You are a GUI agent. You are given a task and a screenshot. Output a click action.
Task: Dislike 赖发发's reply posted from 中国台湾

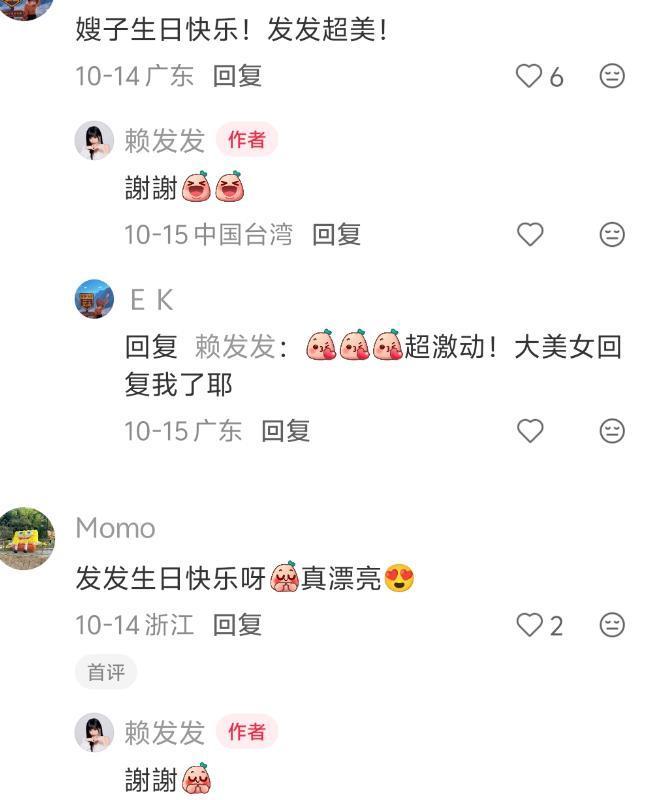click(612, 234)
